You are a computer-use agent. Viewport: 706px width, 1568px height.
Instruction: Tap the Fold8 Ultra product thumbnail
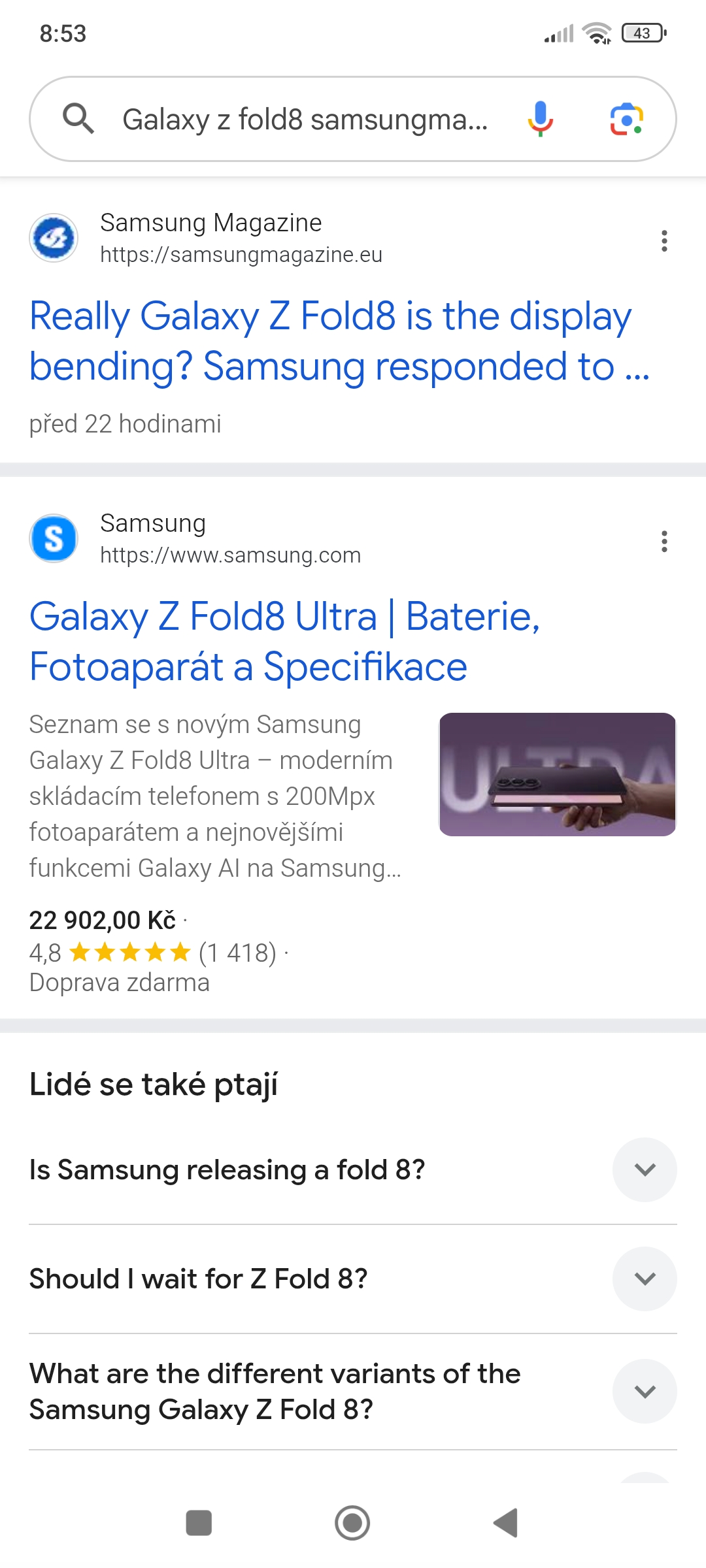[558, 774]
